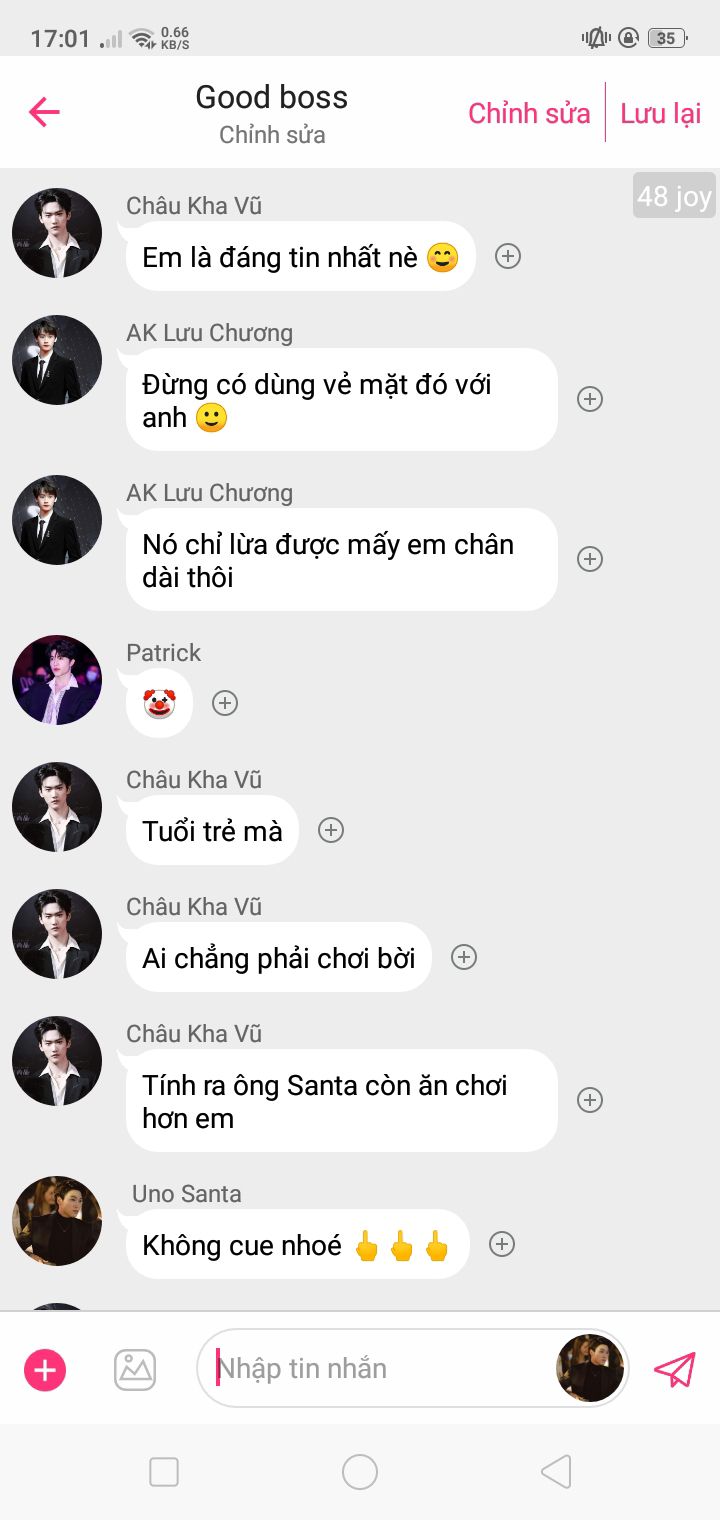Go to the system home screen
This screenshot has width=720, height=1520.
pos(360,1472)
